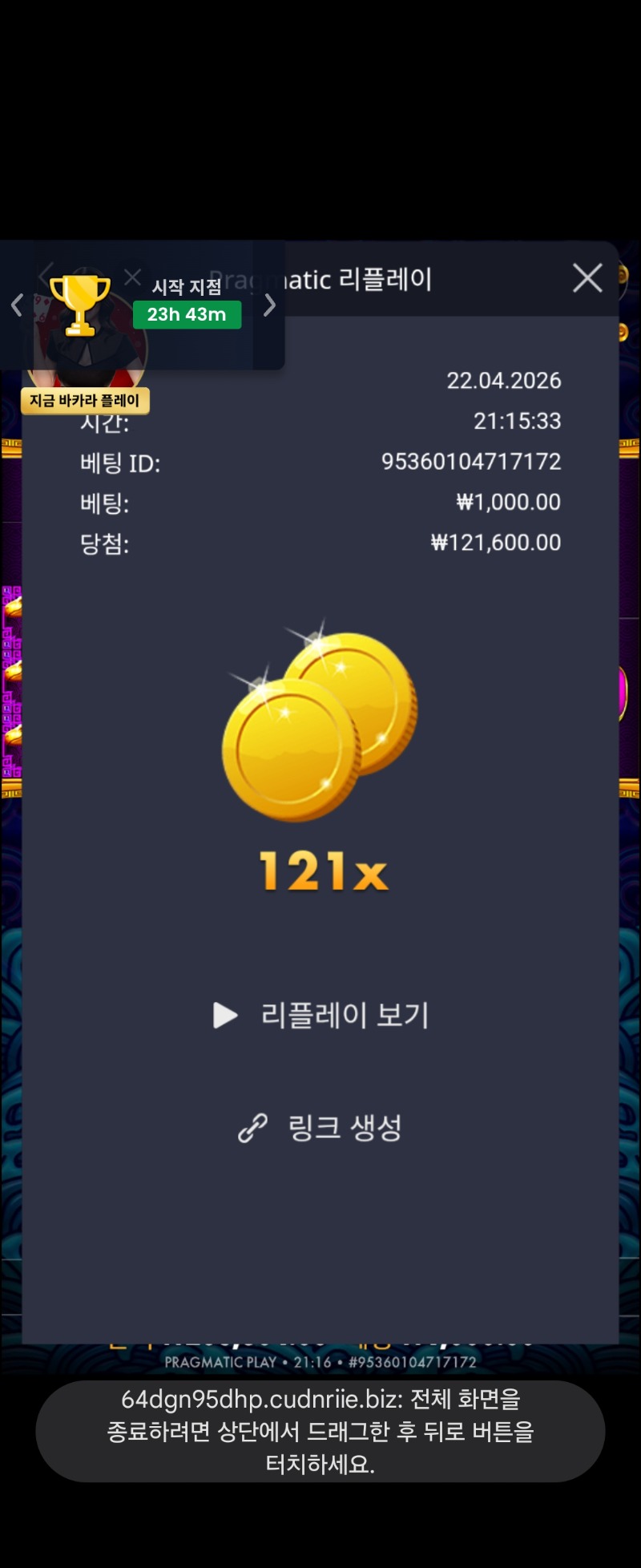This screenshot has width=641, height=1568.
Task: Go to the next promo with right chevron
Action: point(270,305)
